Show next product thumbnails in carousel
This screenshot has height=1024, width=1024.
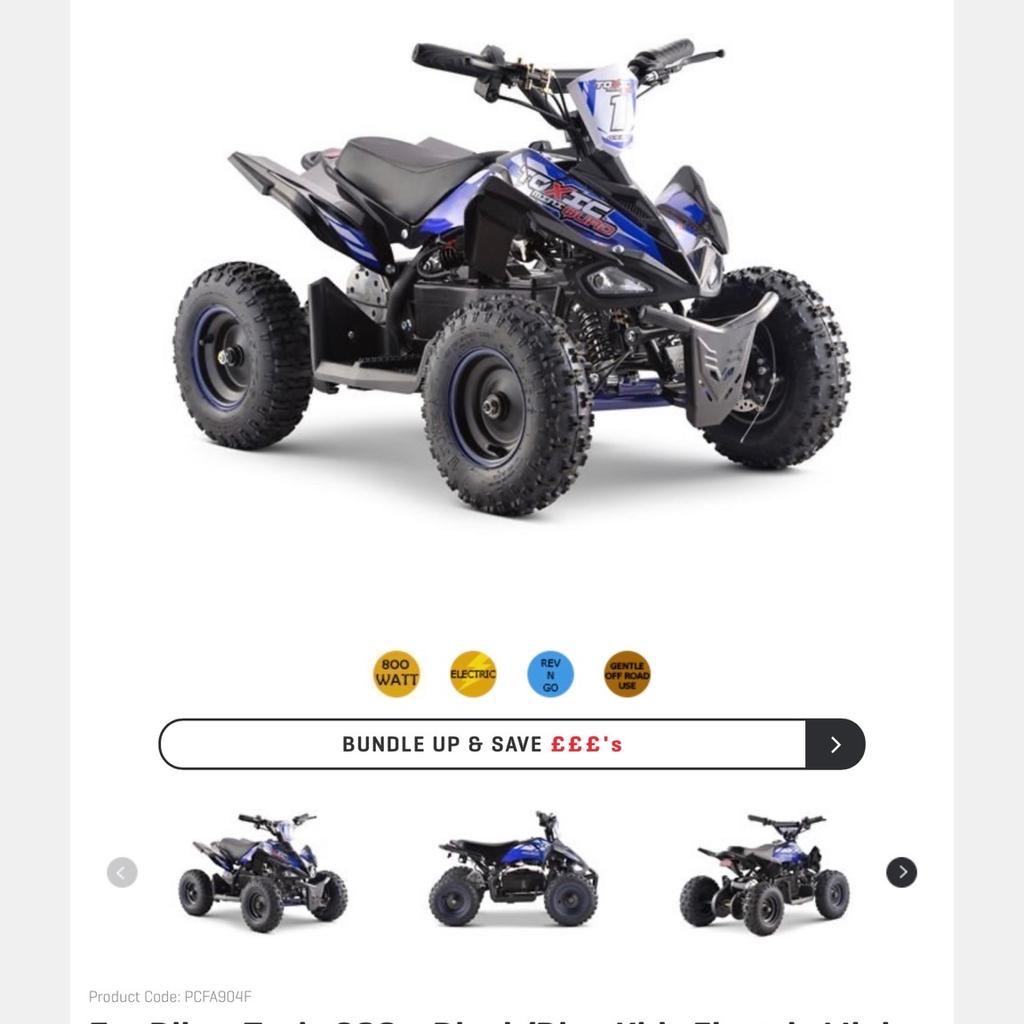[x=901, y=872]
